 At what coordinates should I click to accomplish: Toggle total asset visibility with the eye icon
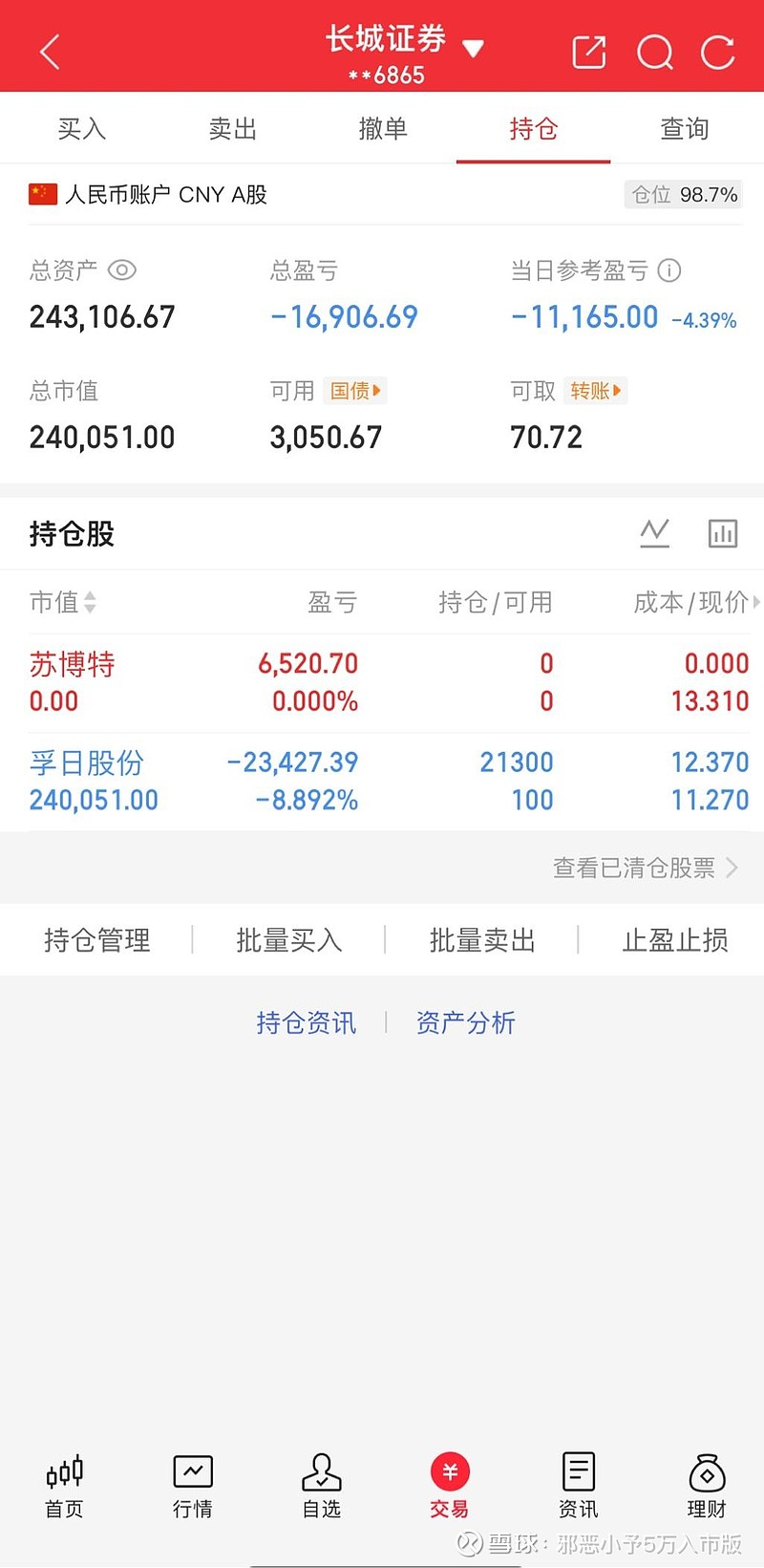pyautogui.click(x=120, y=270)
